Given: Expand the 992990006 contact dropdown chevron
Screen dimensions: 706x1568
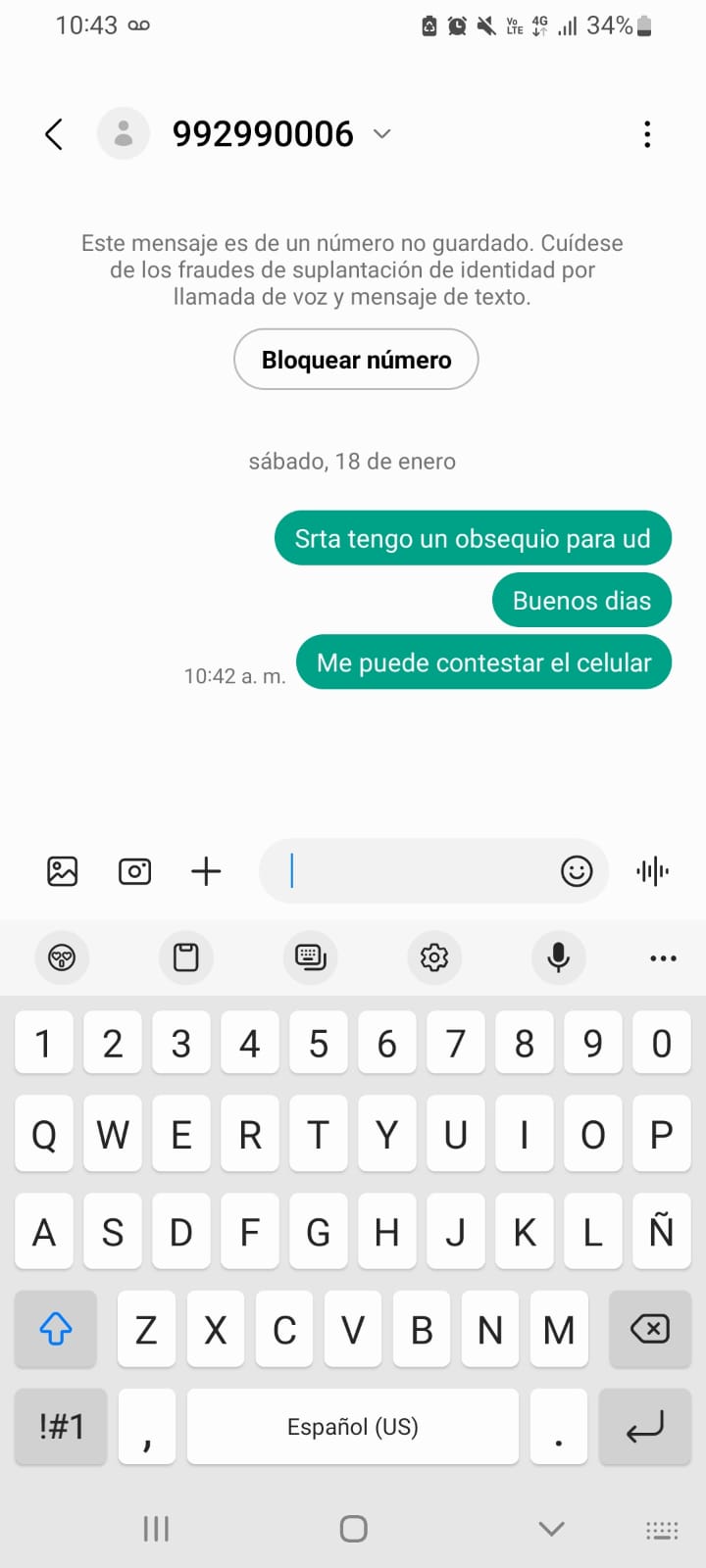Looking at the screenshot, I should [x=382, y=134].
